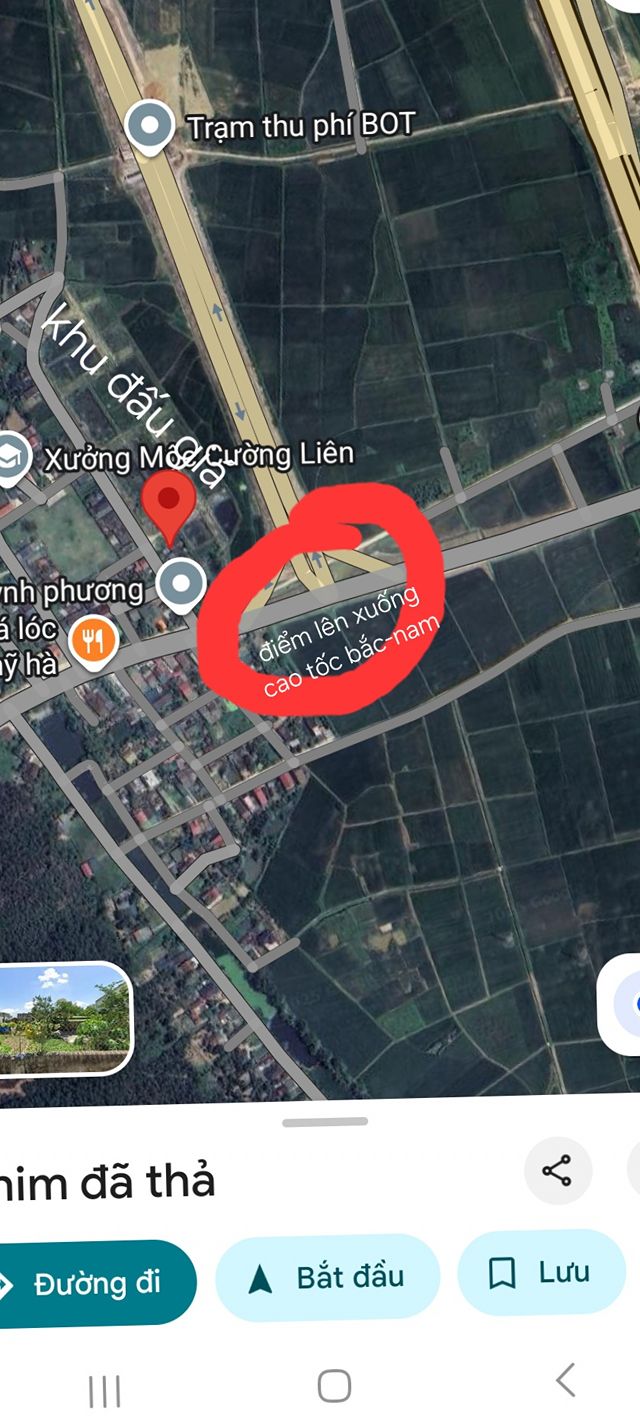Screen dimensions: 640x1427
Task: Return to the phone's home screen
Action: 334,1385
